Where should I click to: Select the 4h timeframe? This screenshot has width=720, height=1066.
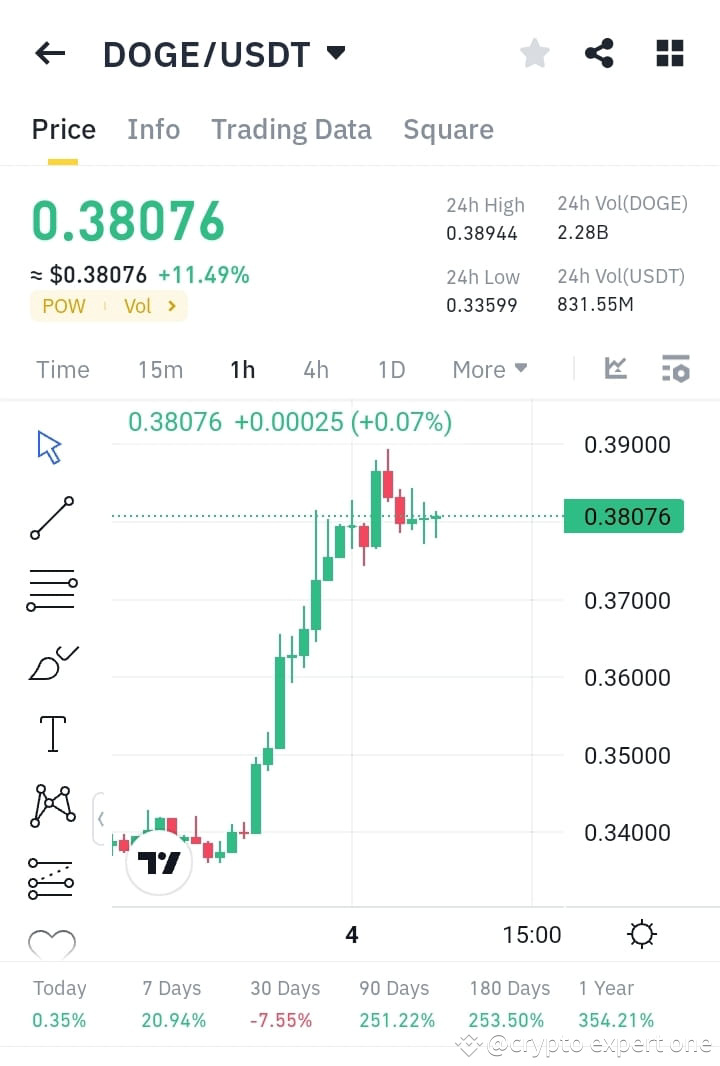pyautogui.click(x=315, y=369)
